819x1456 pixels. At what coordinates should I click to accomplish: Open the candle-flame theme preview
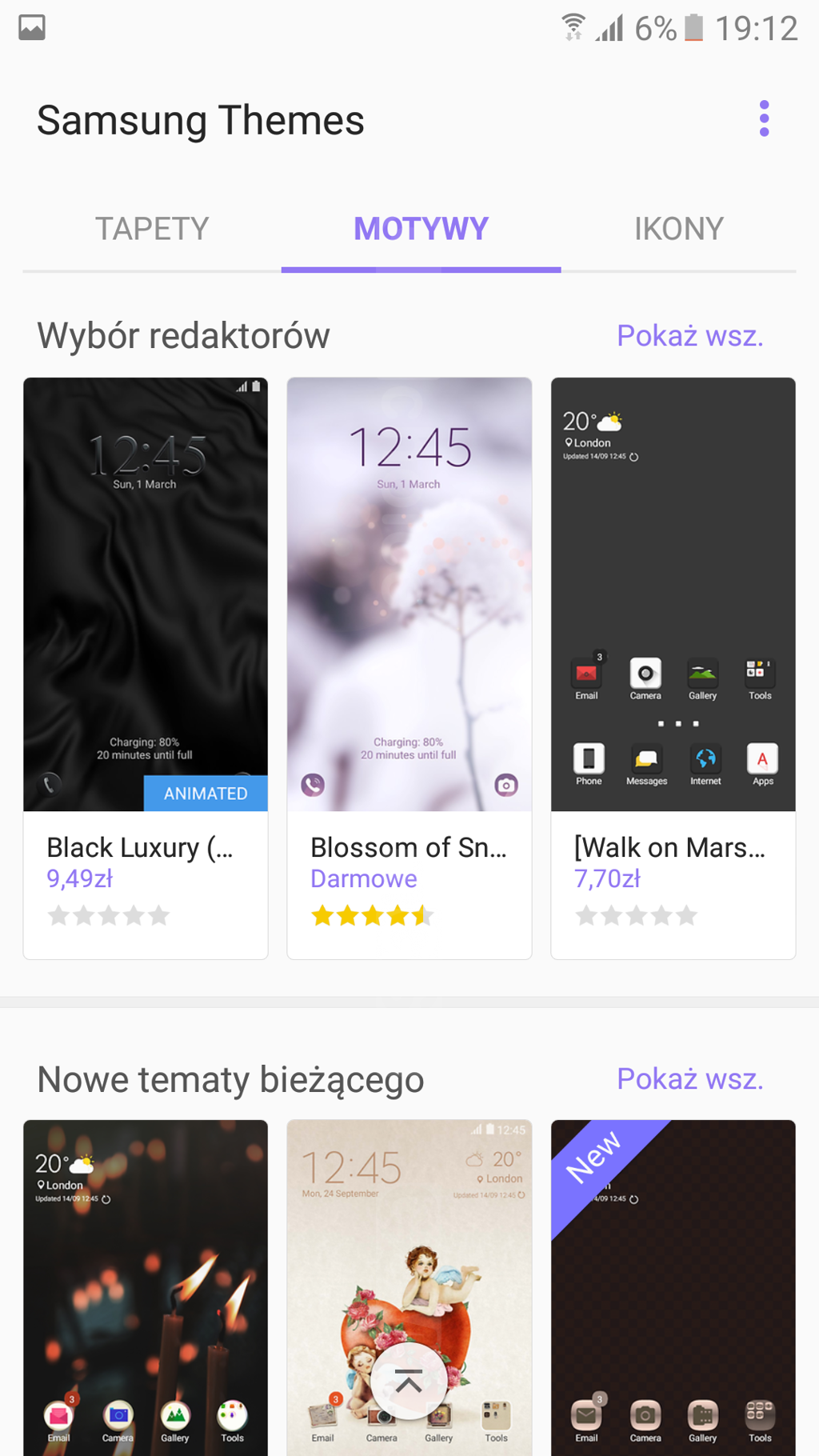coord(146,1286)
